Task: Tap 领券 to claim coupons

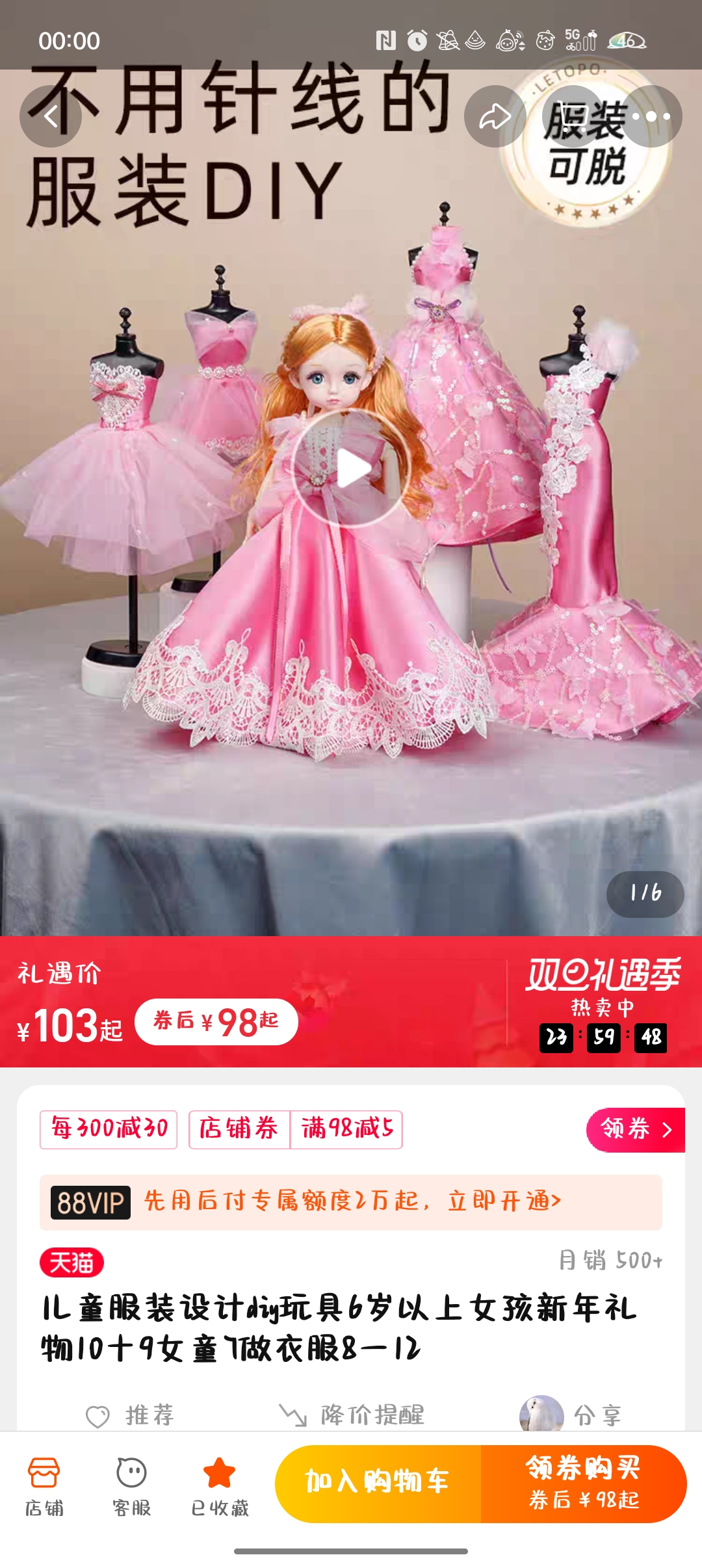Action: point(635,1130)
